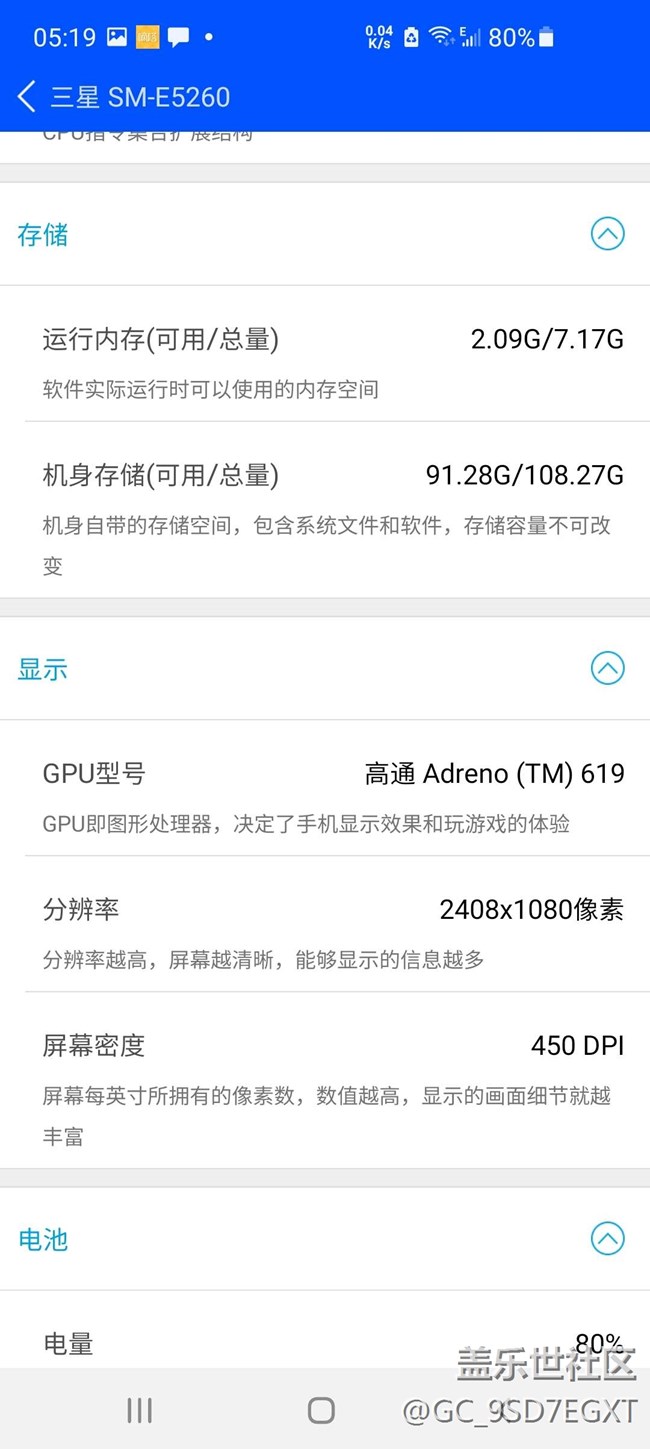The height and width of the screenshot is (1449, 650).
Task: Collapse the 电池 section
Action: coord(607,1239)
